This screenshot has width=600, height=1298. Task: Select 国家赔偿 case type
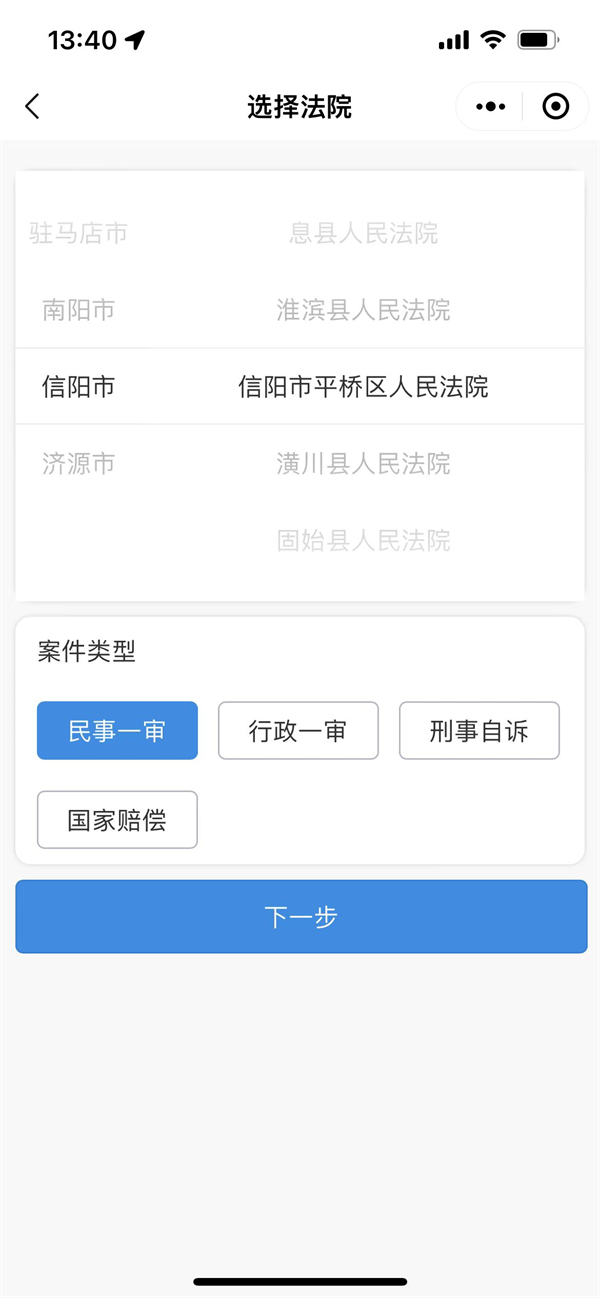(x=117, y=820)
